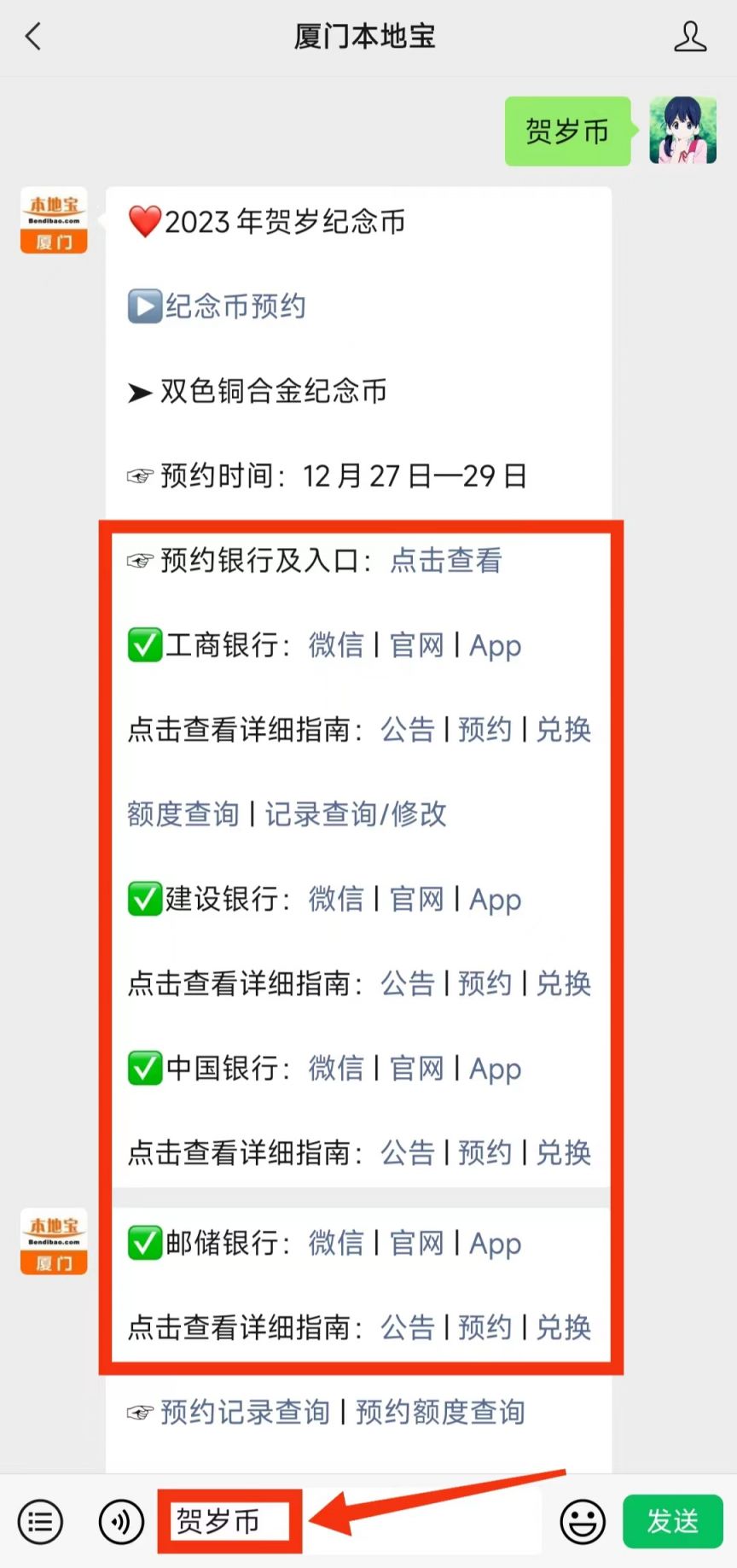Open 建设银行 官网 link
The height and width of the screenshot is (1568, 737).
(x=417, y=899)
